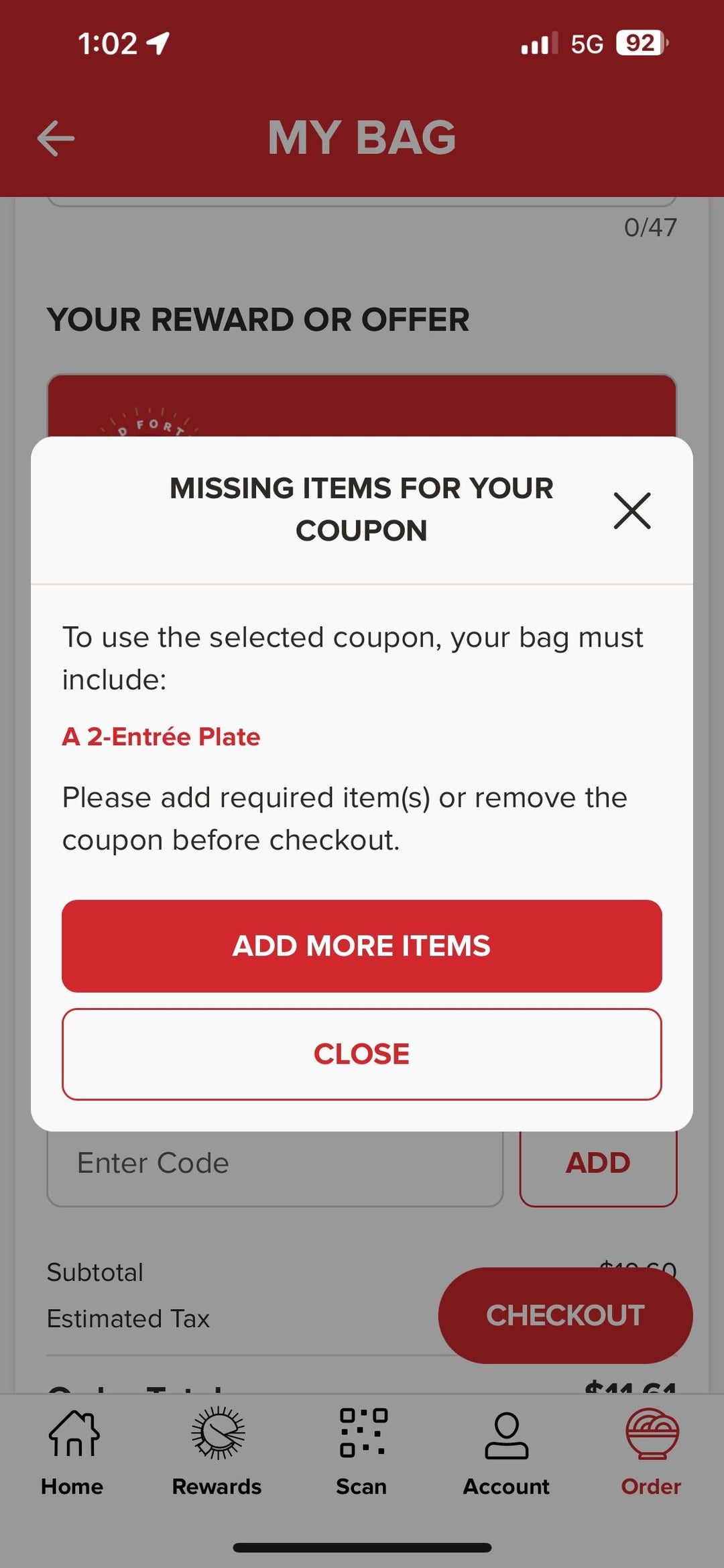Tap the Enter Code field
This screenshot has width=724, height=1568.
[x=275, y=1167]
